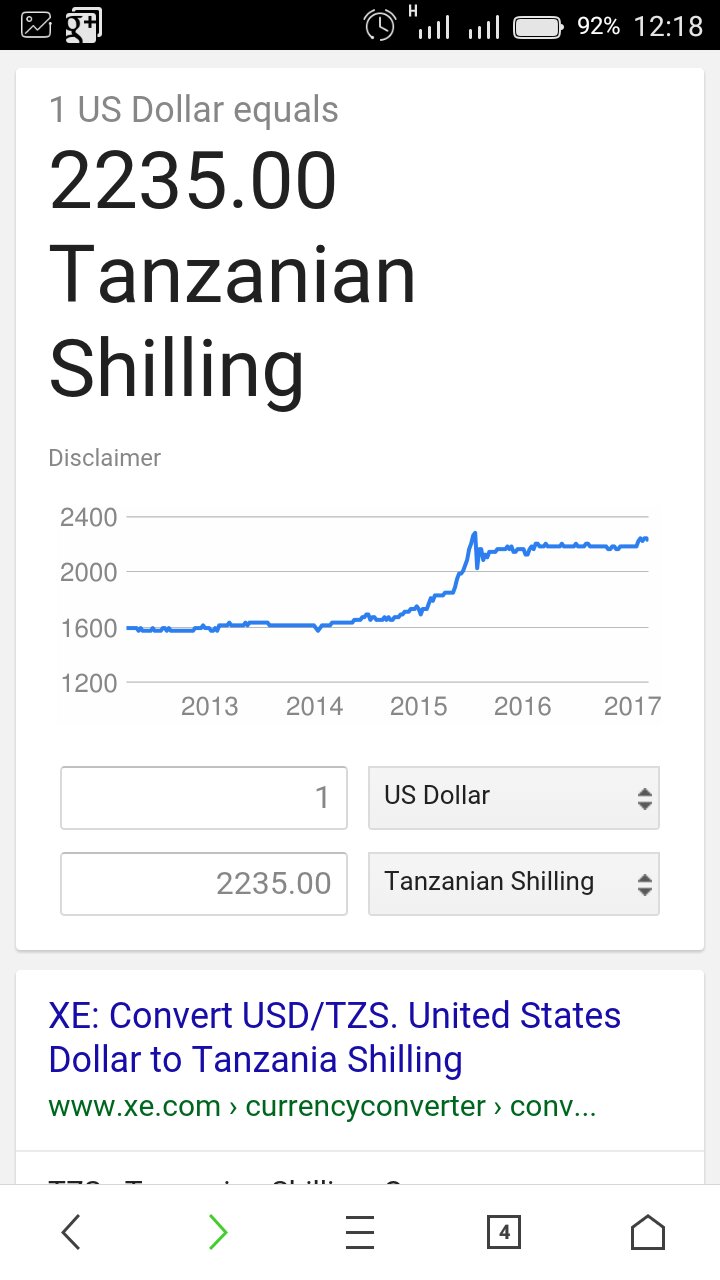Open the browser menu

360,1233
